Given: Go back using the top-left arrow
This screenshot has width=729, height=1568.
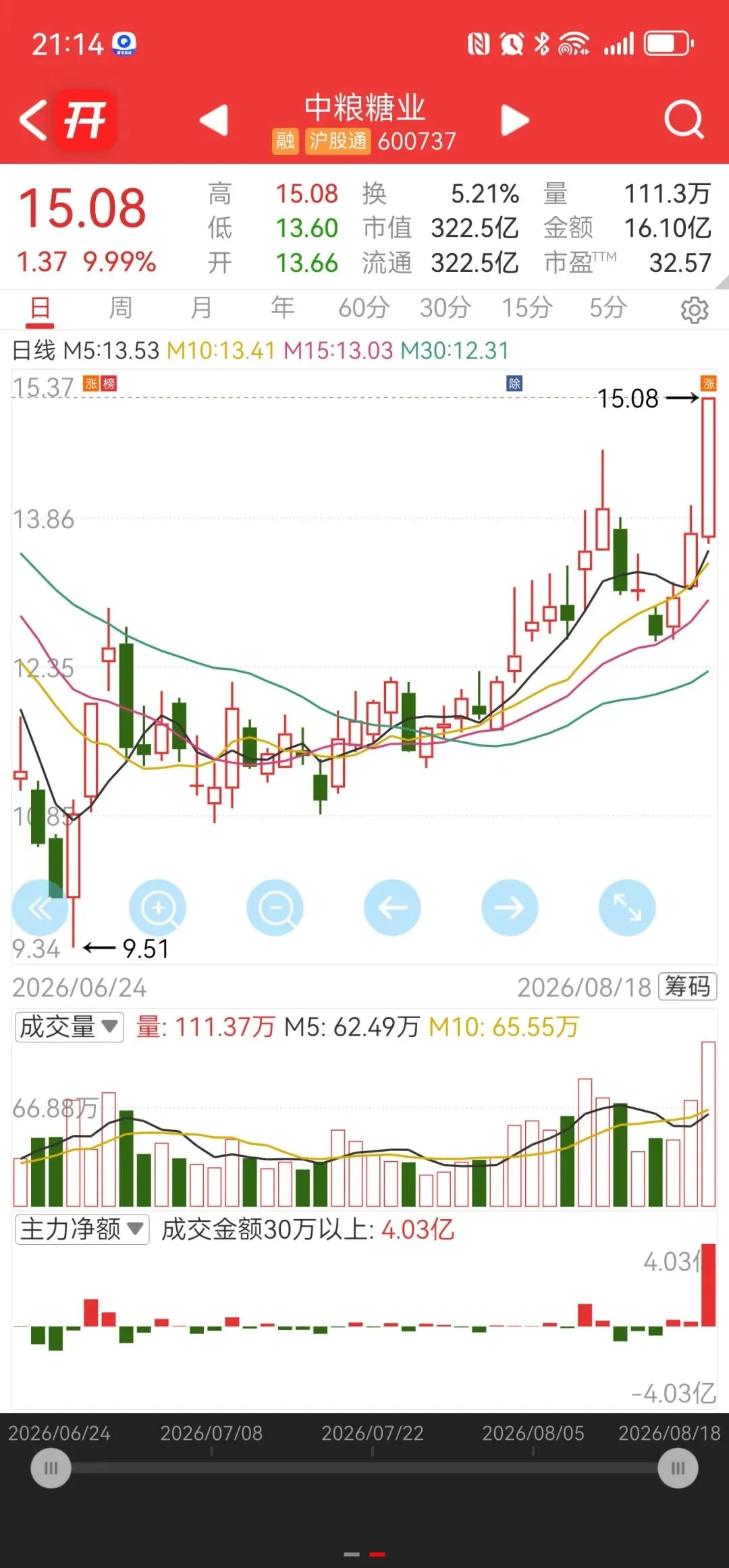Looking at the screenshot, I should click(x=33, y=121).
